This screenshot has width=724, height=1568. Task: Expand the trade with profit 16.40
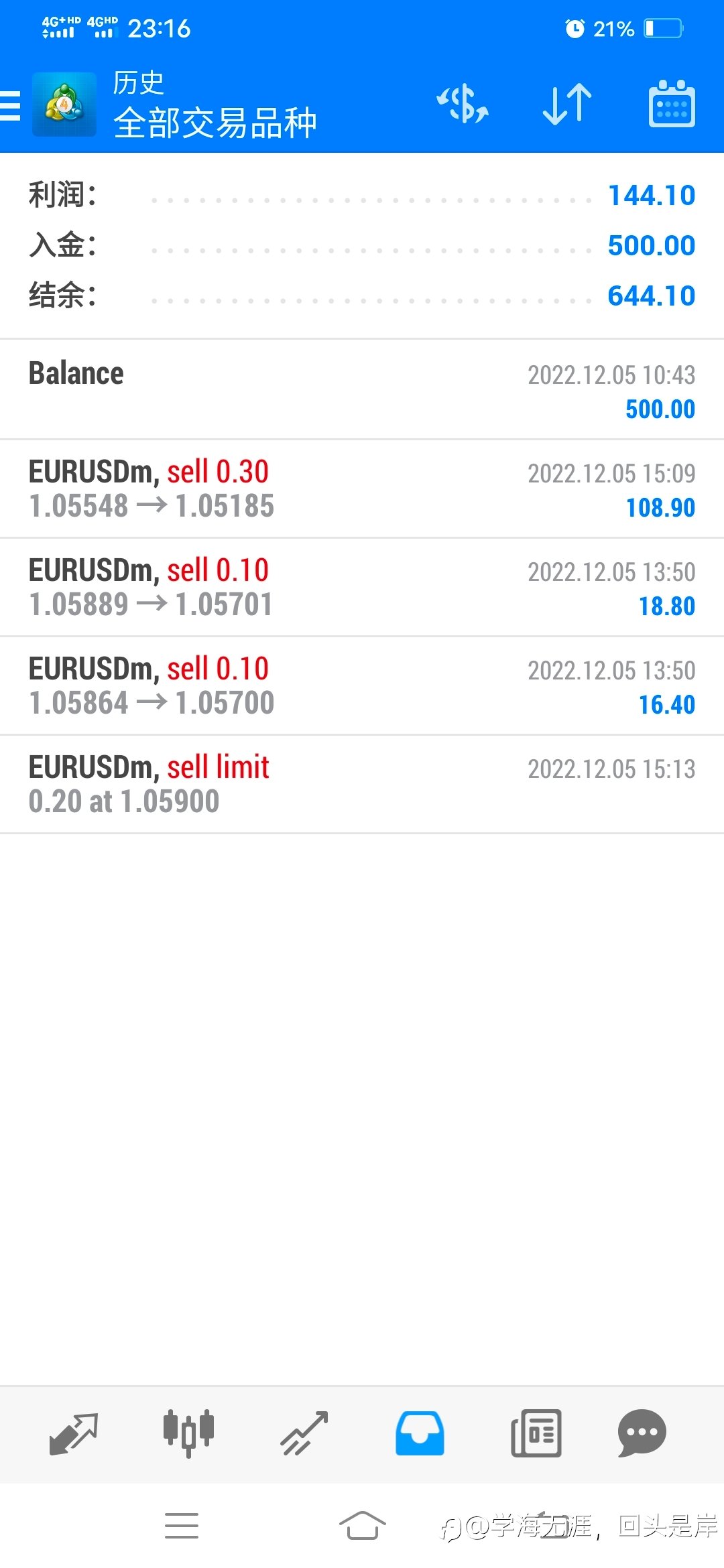[x=362, y=686]
